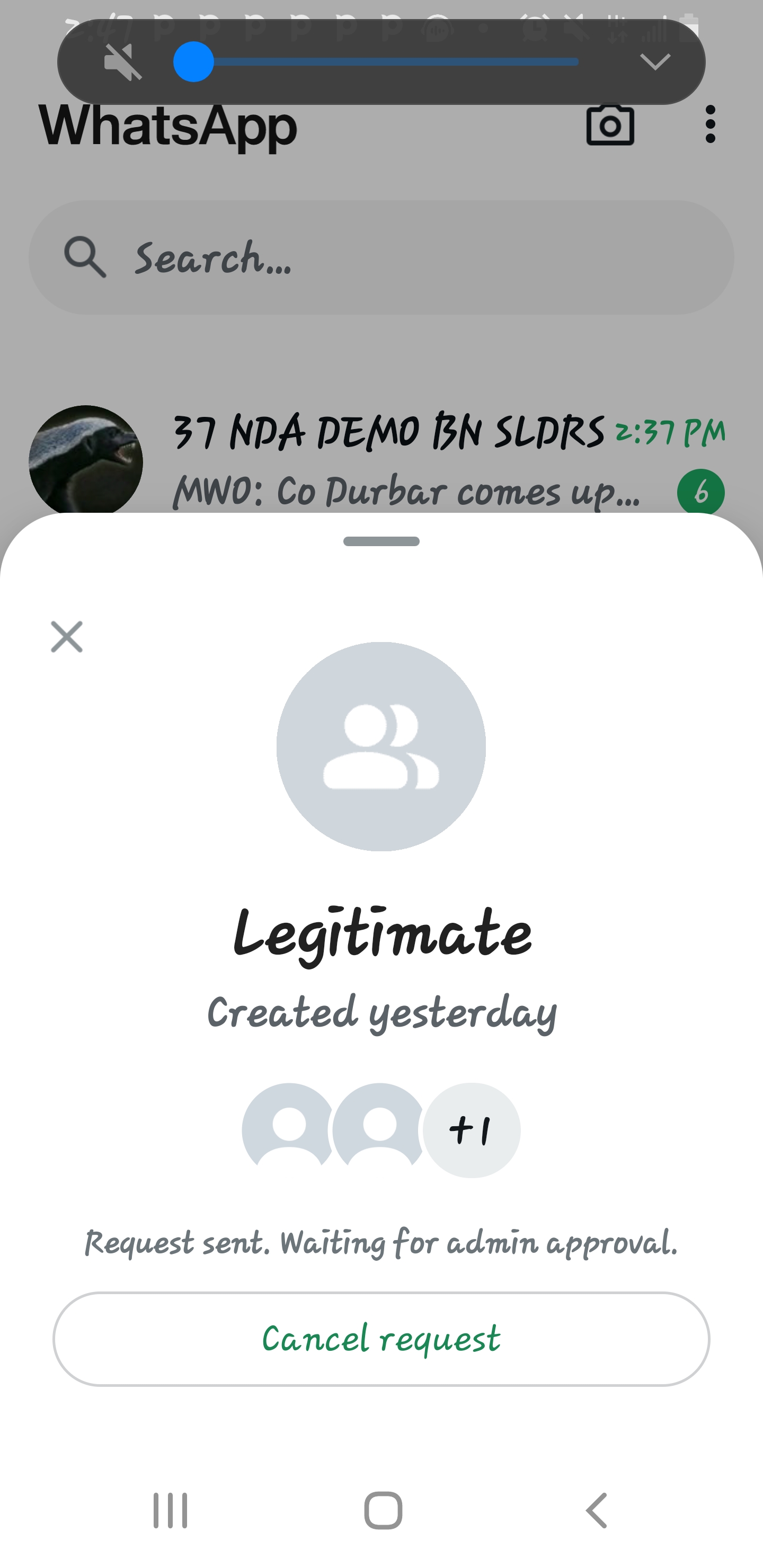This screenshot has width=763, height=1568.
Task: Go to the home screen
Action: pyautogui.click(x=383, y=1510)
